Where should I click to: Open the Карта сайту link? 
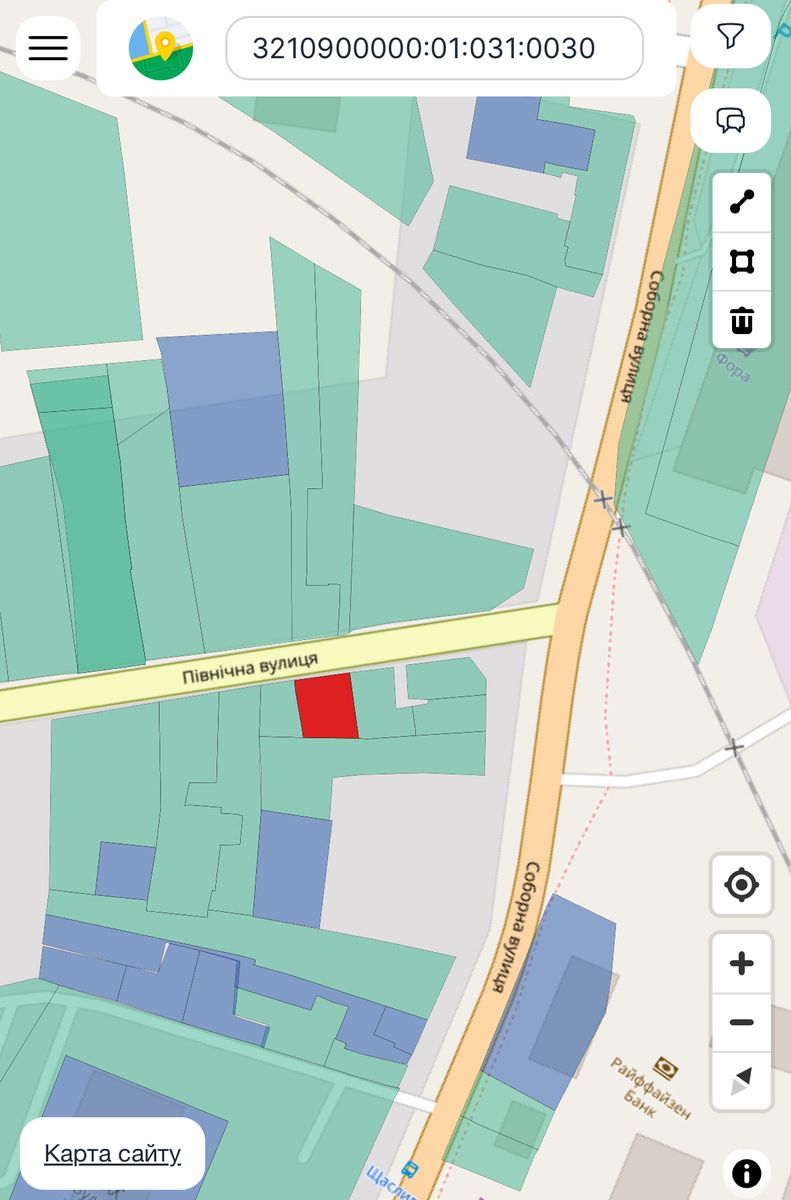pos(112,1154)
